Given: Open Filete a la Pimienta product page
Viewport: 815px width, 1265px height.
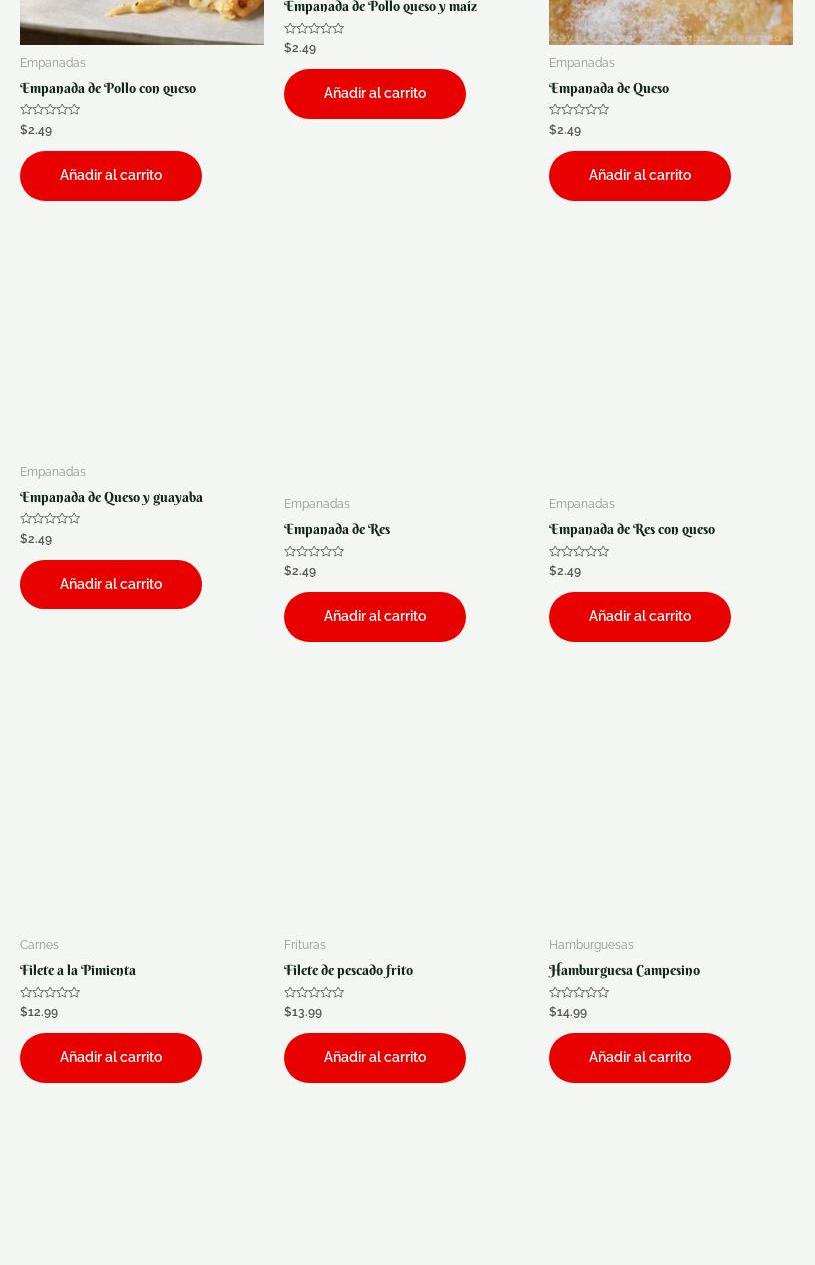Looking at the screenshot, I should click(x=78, y=971).
